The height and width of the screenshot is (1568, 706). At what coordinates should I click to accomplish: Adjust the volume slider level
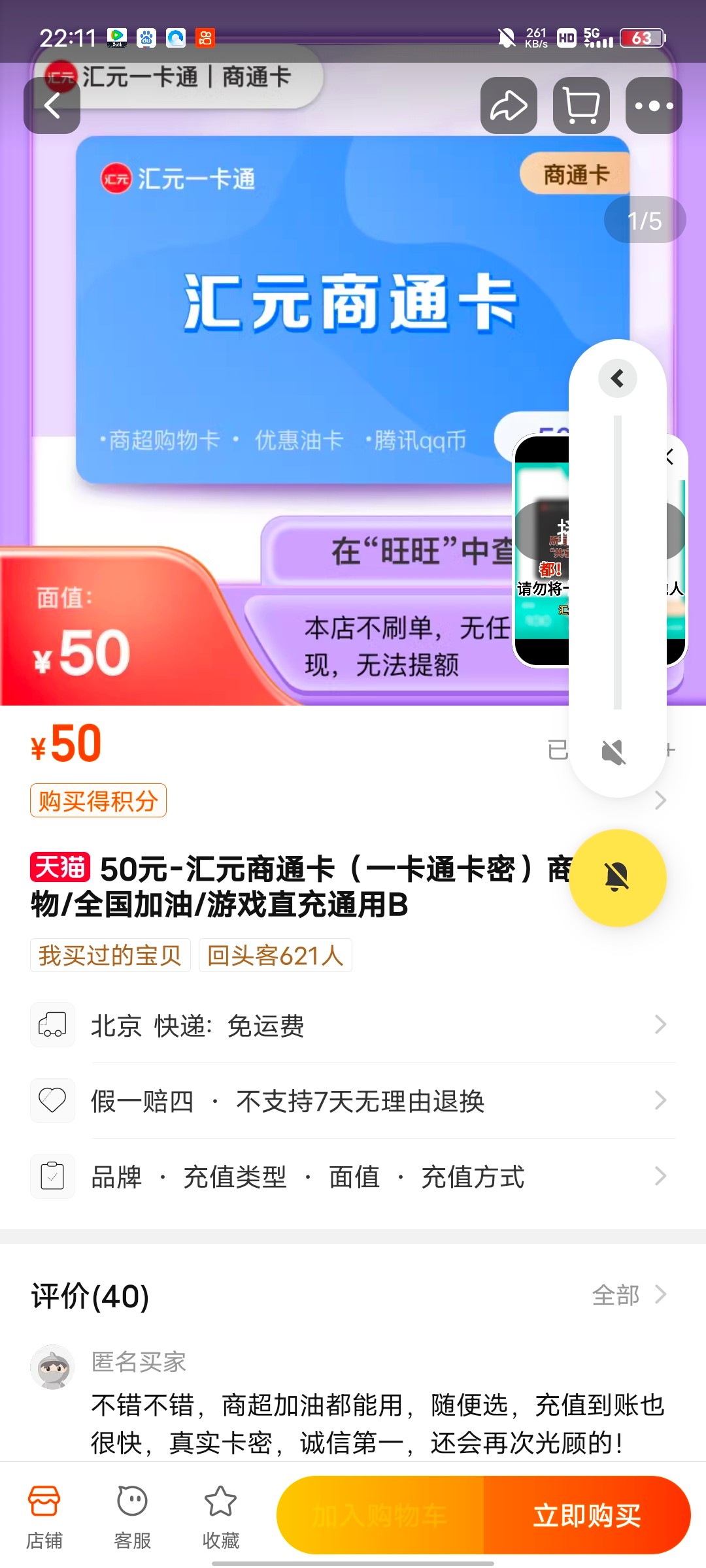tap(617, 562)
